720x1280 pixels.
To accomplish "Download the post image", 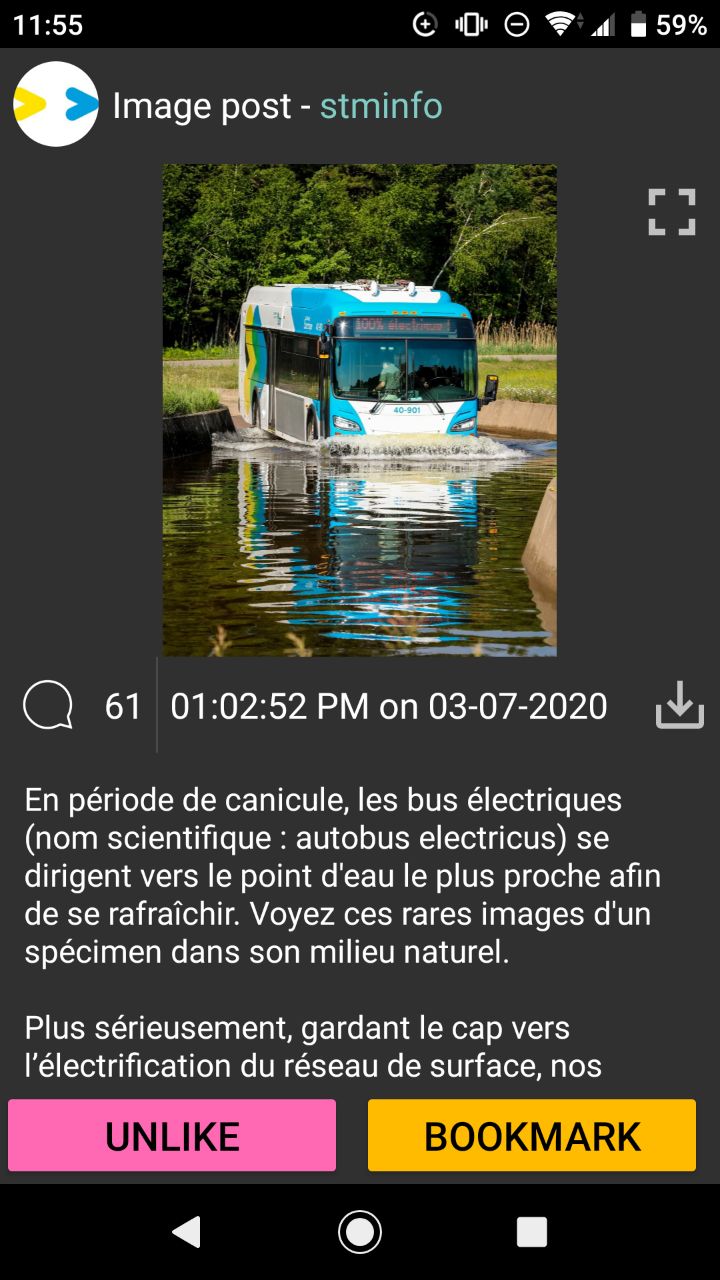I will [680, 705].
